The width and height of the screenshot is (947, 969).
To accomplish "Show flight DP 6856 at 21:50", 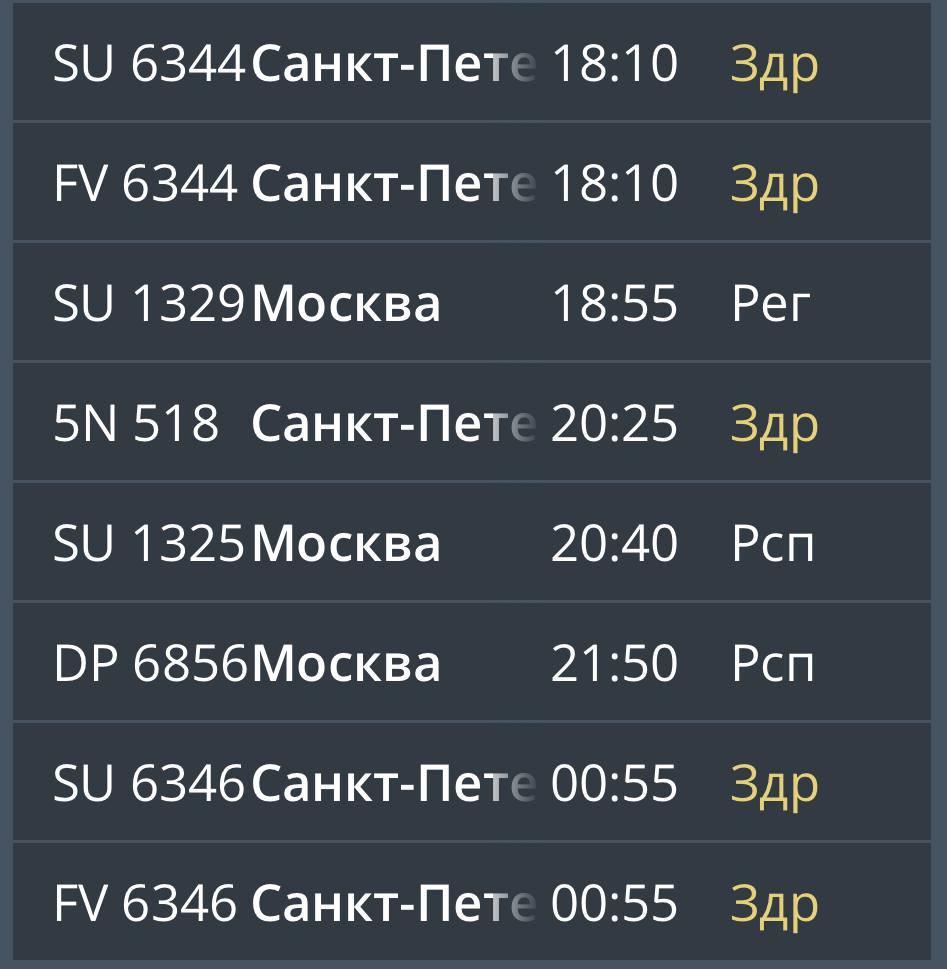I will click(x=473, y=664).
